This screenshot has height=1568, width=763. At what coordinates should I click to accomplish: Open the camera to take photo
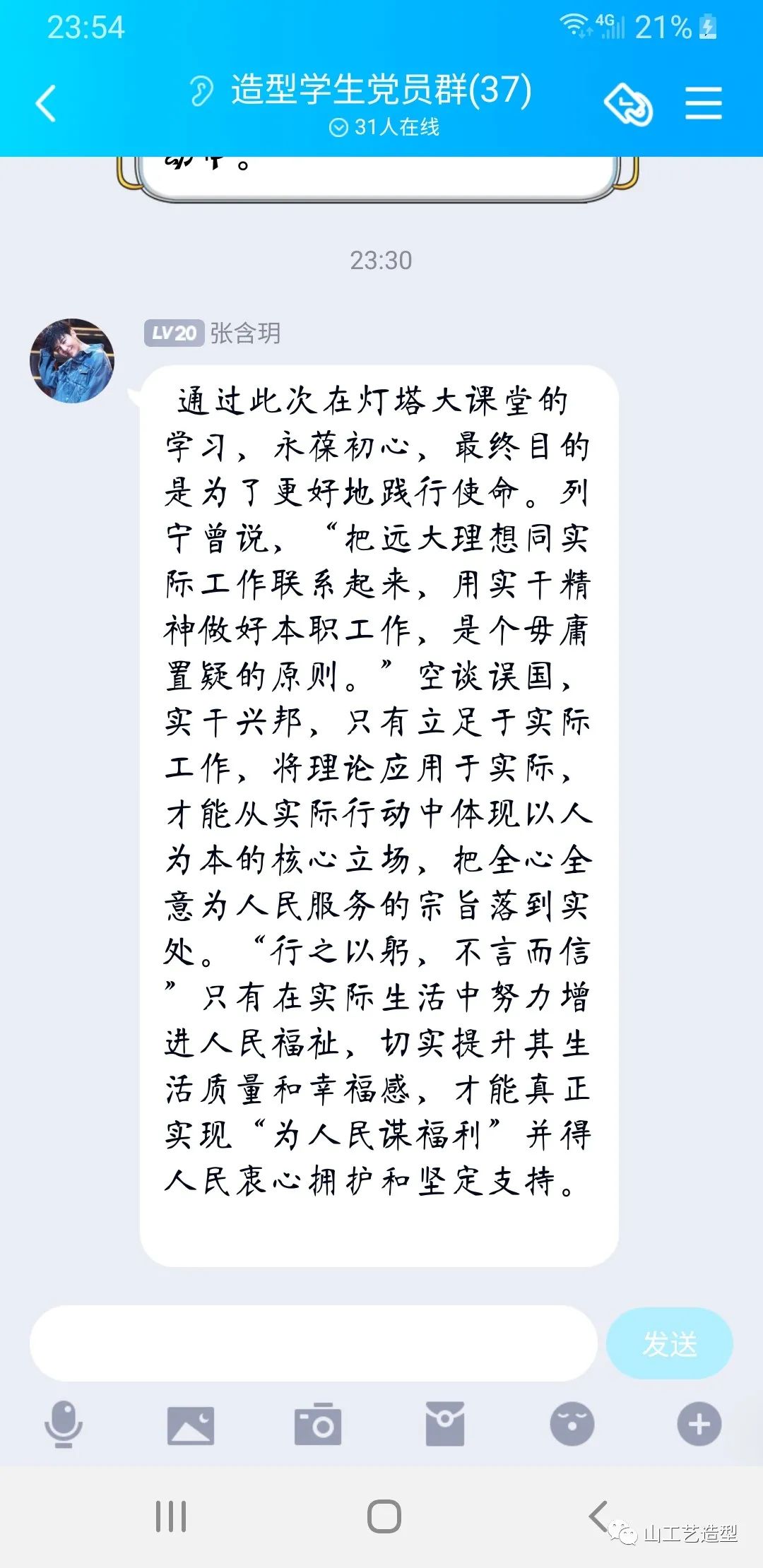(x=318, y=1425)
